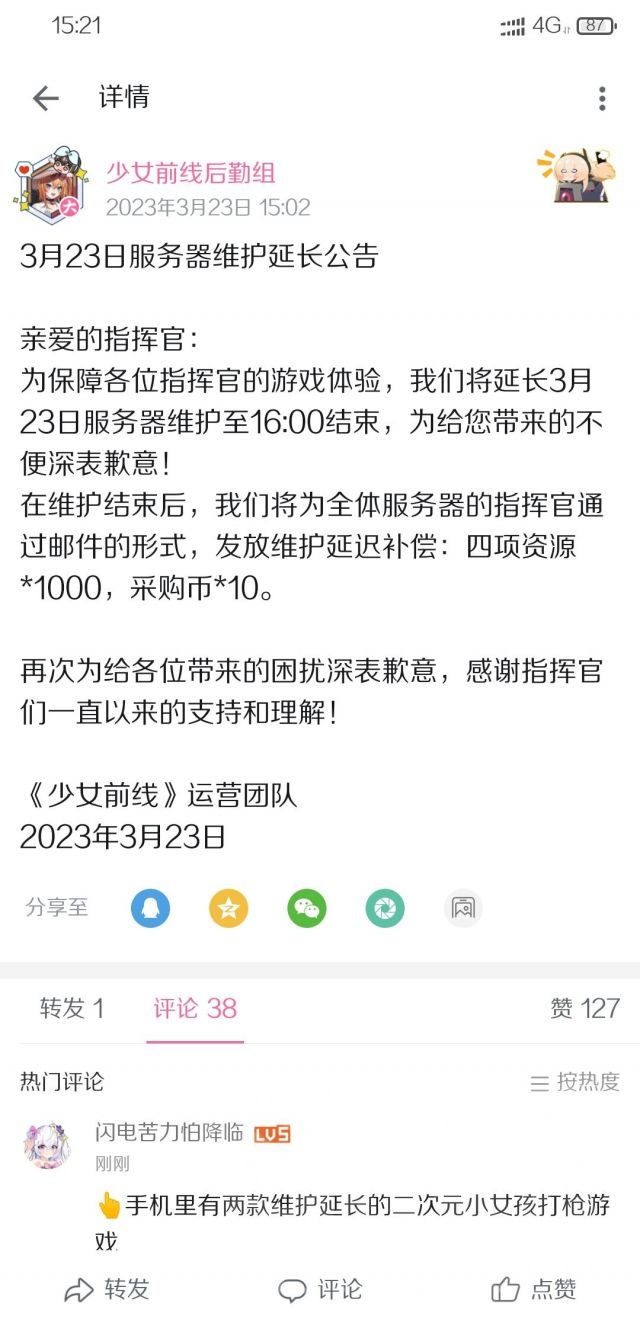Tap the 少女前线后勤组 username link

click(x=190, y=173)
